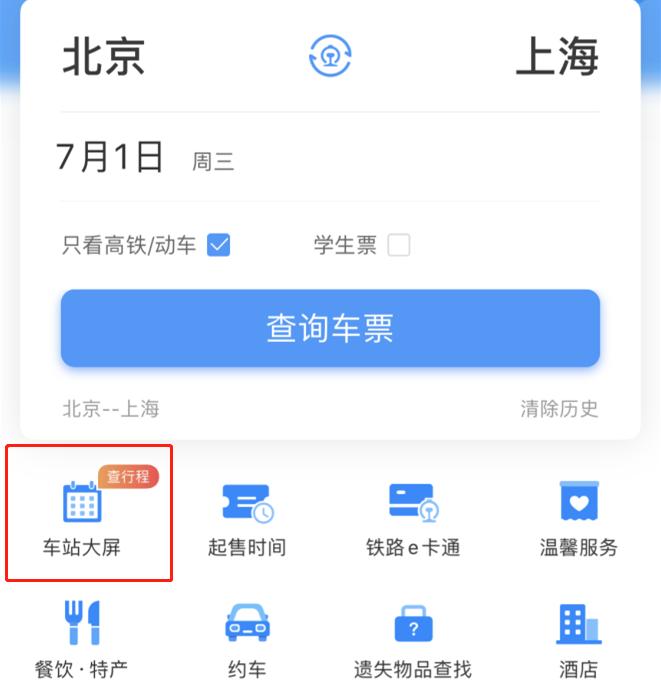Enable the 学生票 checkbox
The image size is (661, 690).
pyautogui.click(x=398, y=245)
